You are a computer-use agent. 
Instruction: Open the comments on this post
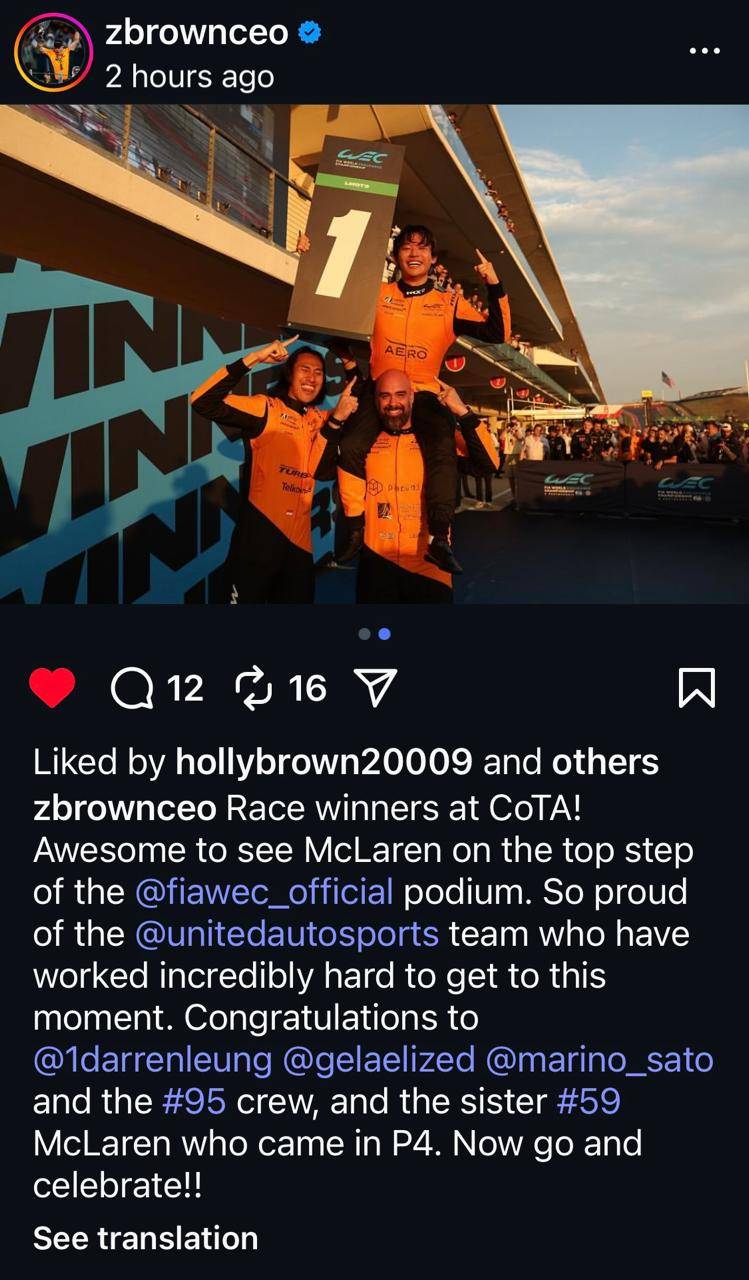131,688
